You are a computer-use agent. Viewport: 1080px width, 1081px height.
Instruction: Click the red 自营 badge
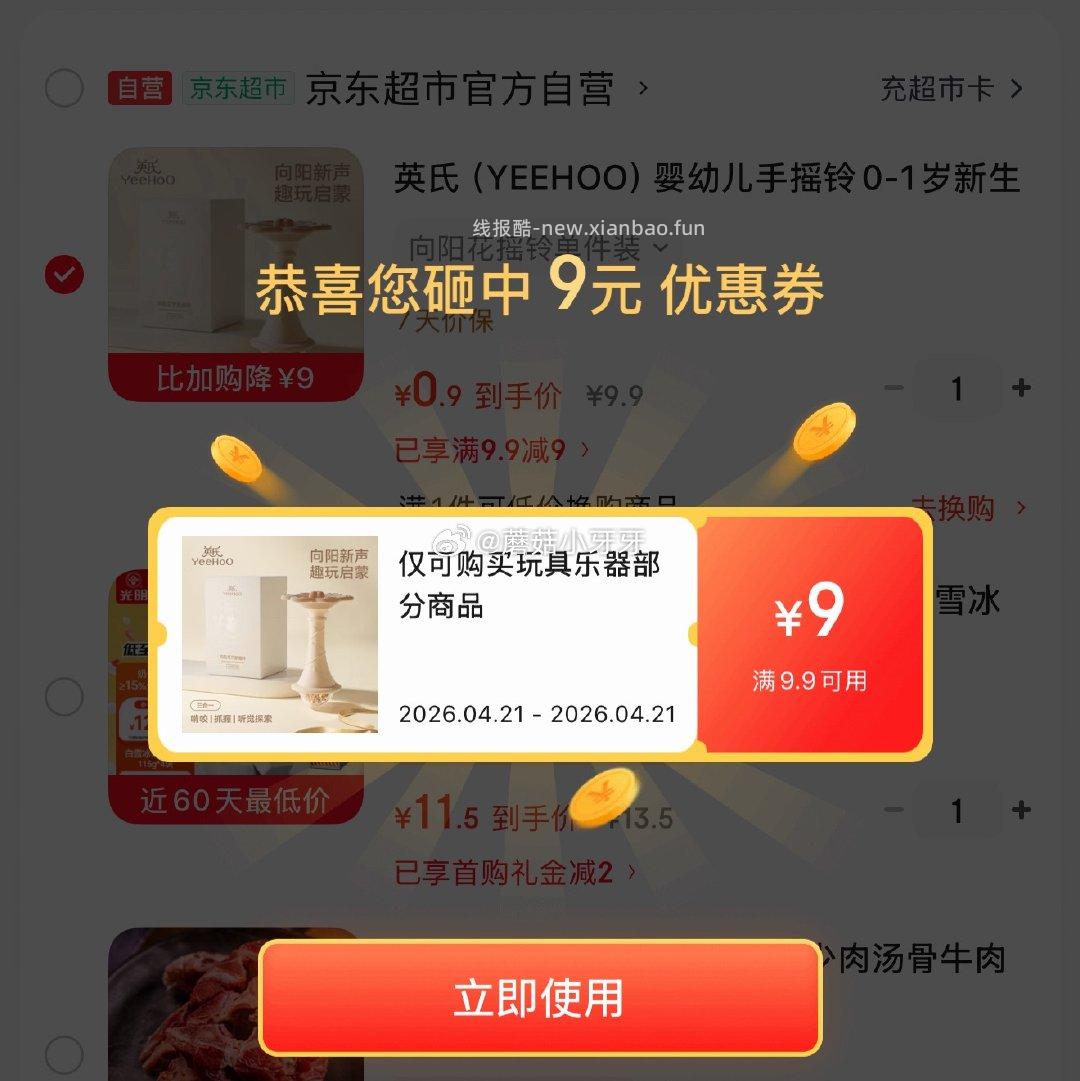pos(140,88)
